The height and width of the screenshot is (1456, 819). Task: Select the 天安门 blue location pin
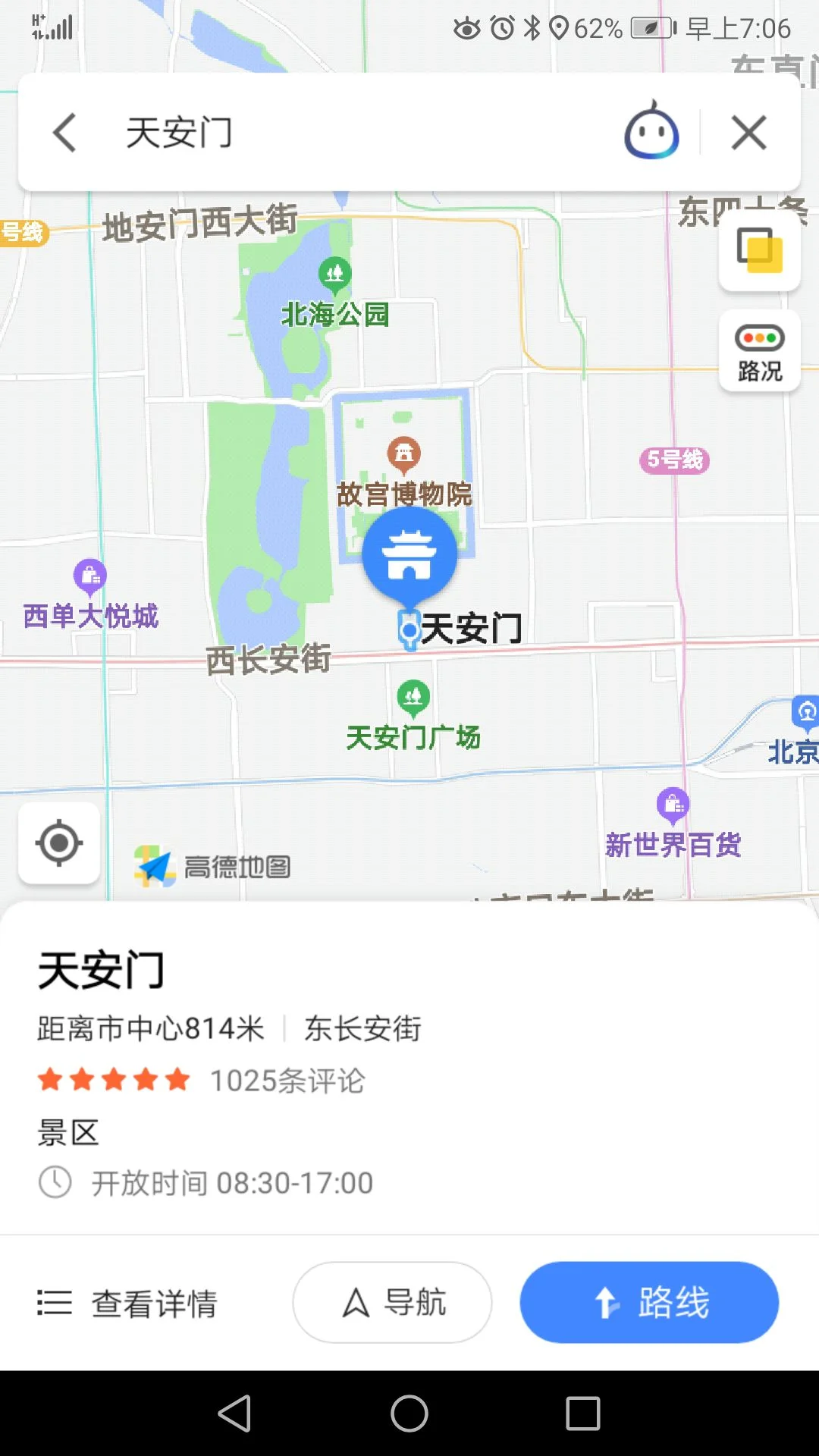409,554
